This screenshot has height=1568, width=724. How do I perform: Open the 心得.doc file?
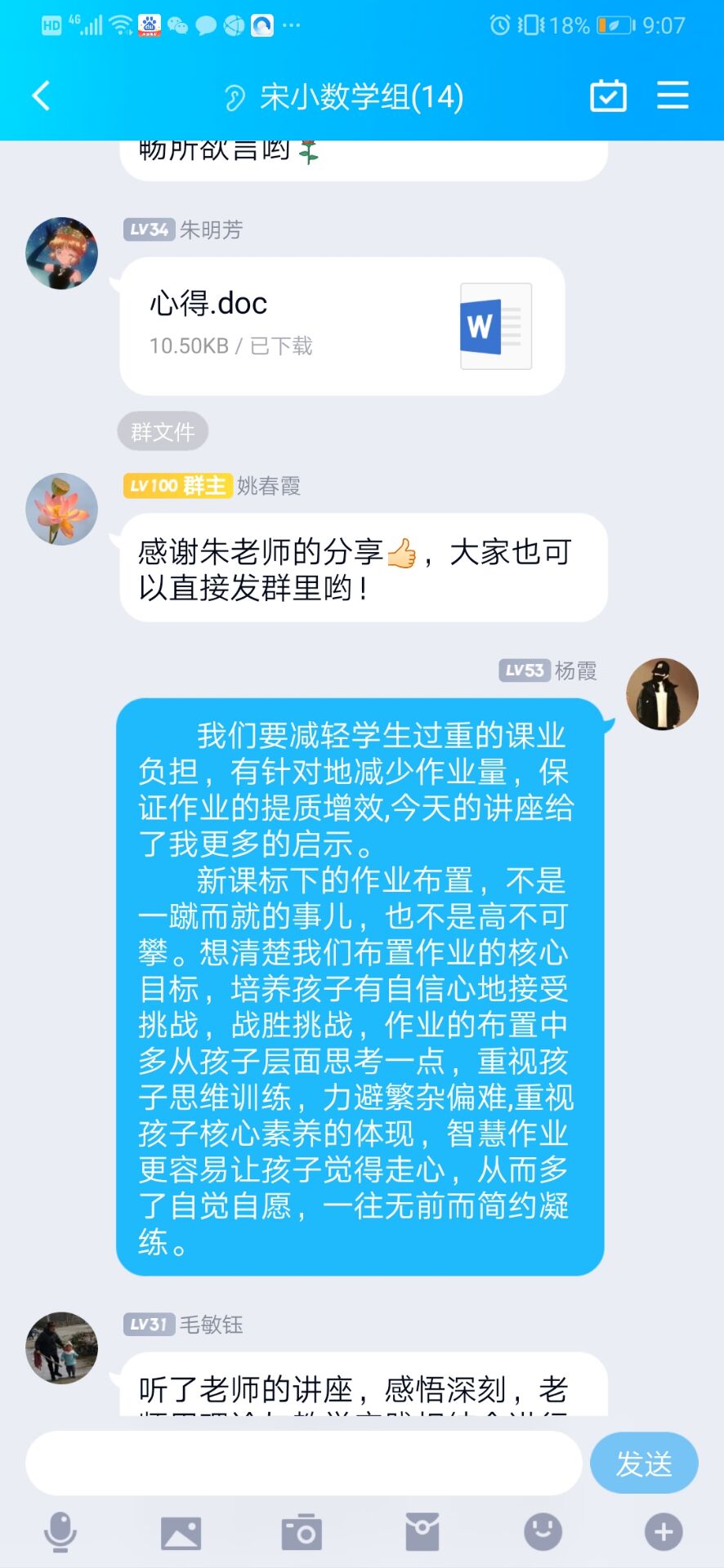(x=342, y=326)
